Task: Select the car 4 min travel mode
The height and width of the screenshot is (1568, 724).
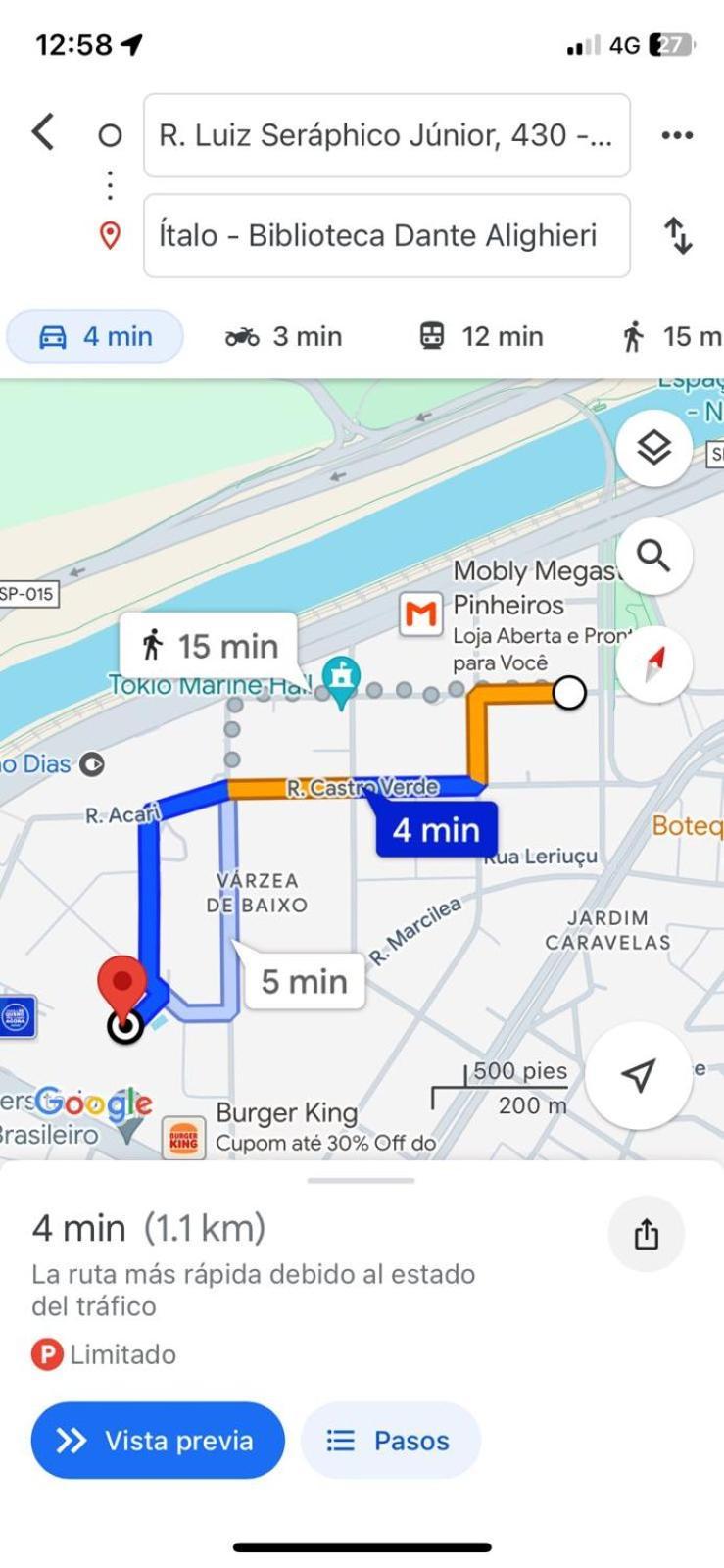Action: click(x=95, y=337)
